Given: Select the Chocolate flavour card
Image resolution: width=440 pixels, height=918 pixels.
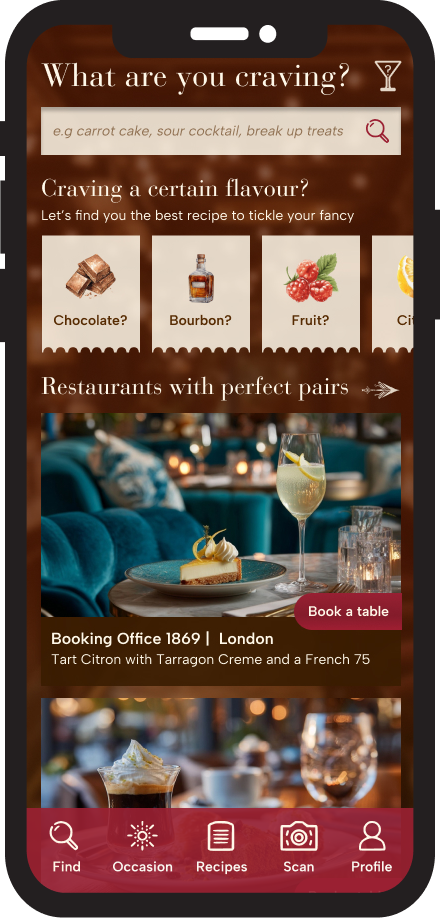Looking at the screenshot, I should 91,293.
